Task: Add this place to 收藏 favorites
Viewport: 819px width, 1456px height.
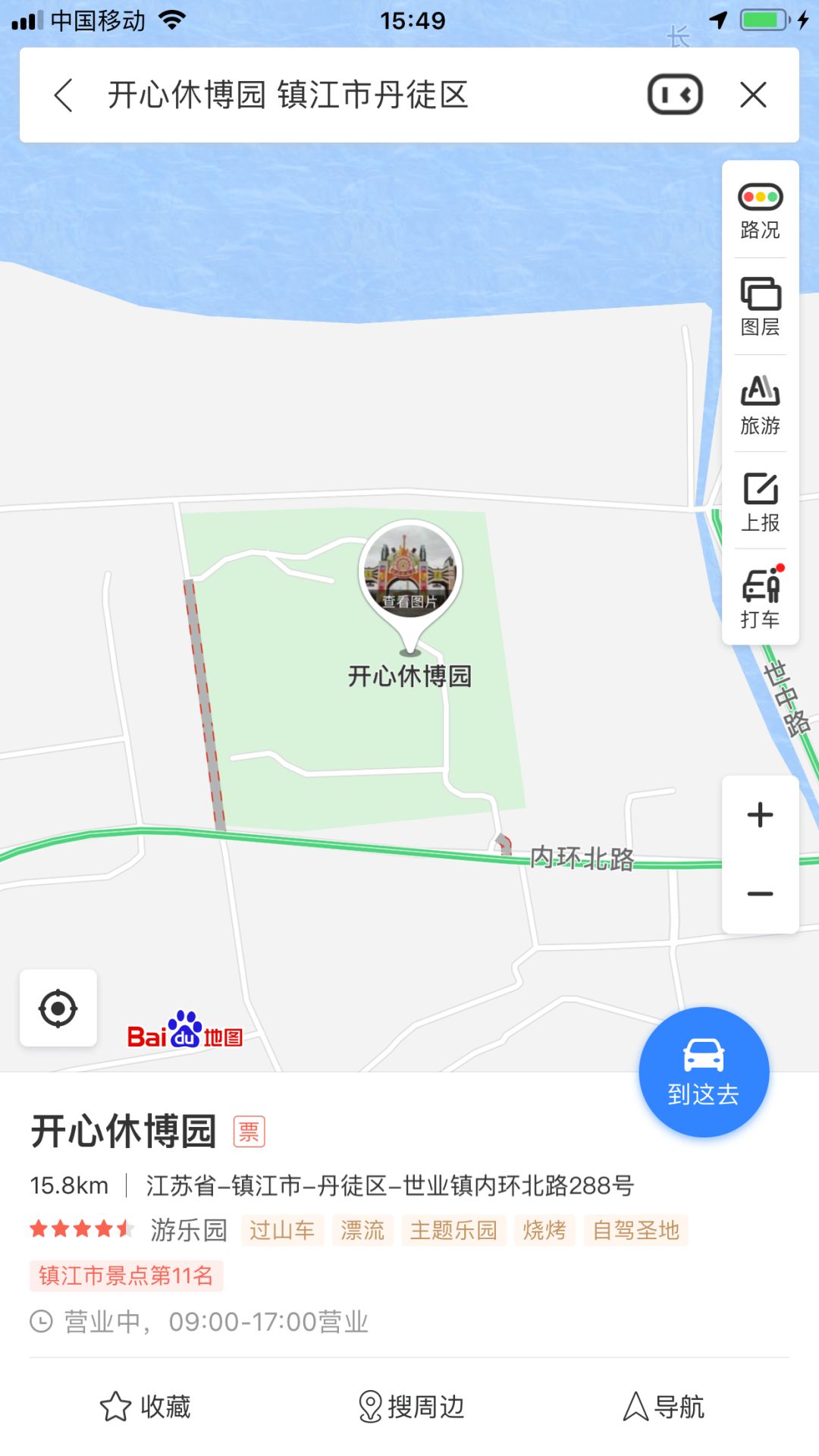Action: point(146,1407)
